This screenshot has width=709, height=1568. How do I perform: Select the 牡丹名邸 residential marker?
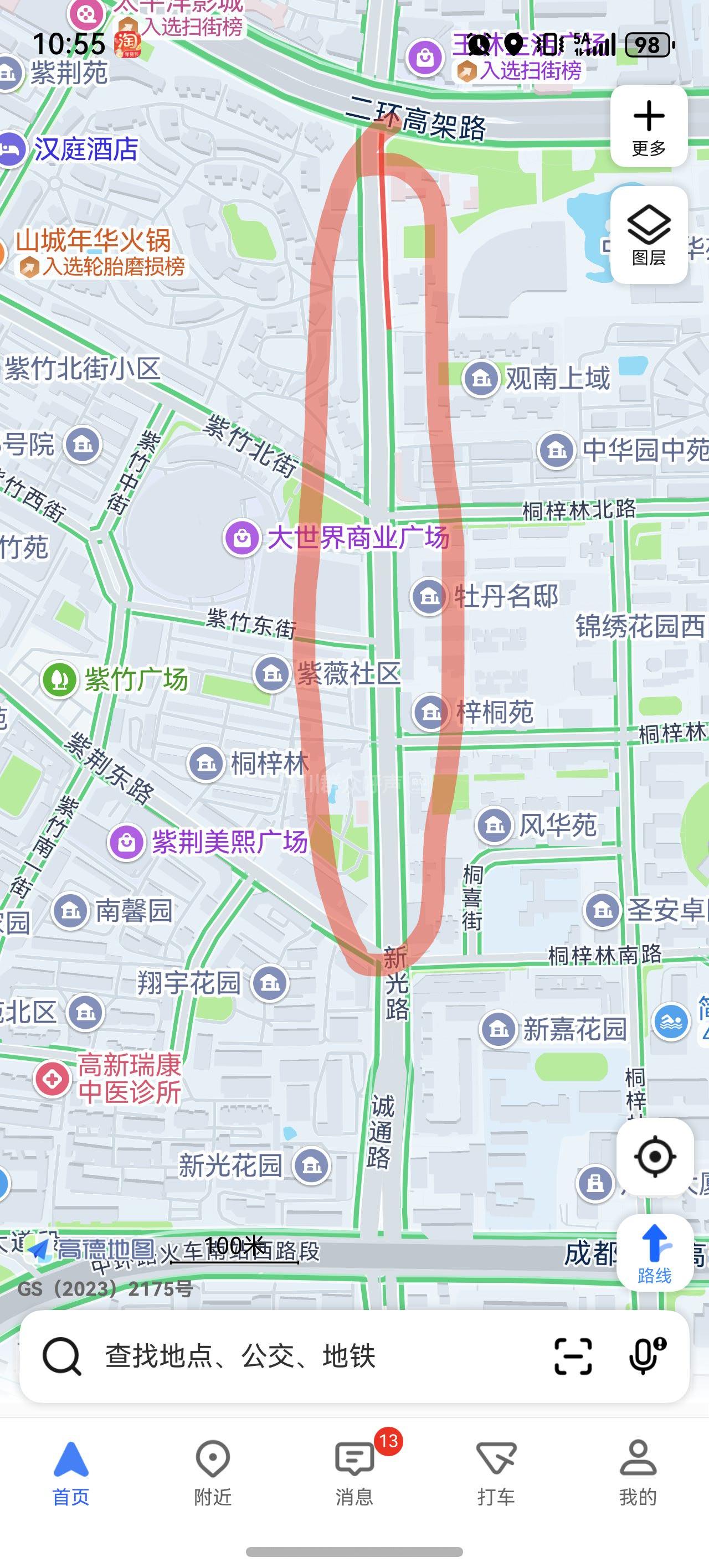click(429, 596)
